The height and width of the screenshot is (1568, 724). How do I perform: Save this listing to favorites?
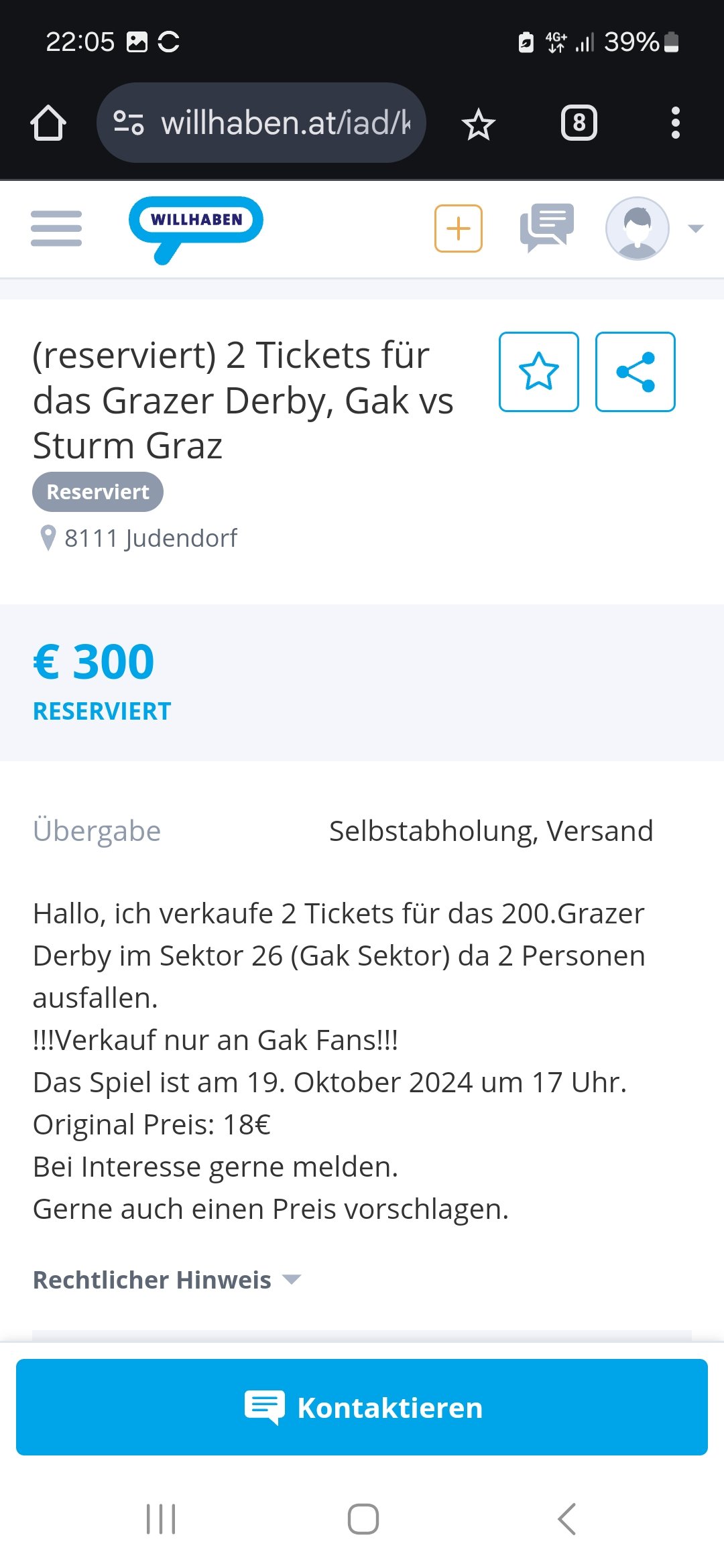tap(539, 372)
